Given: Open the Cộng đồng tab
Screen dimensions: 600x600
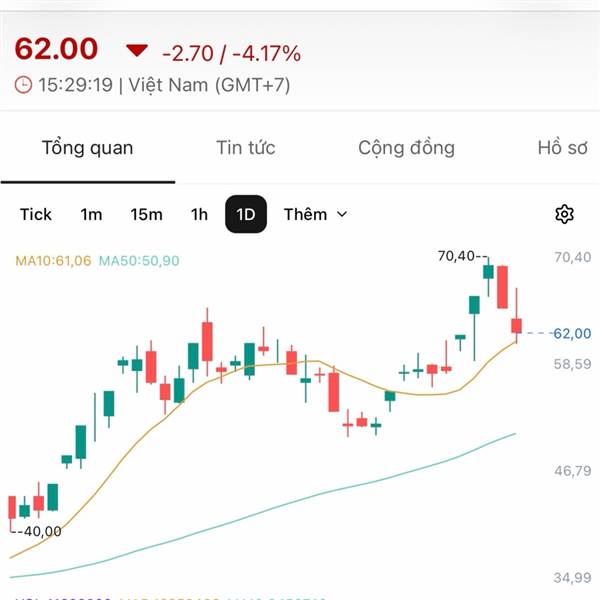Looking at the screenshot, I should click(406, 148).
